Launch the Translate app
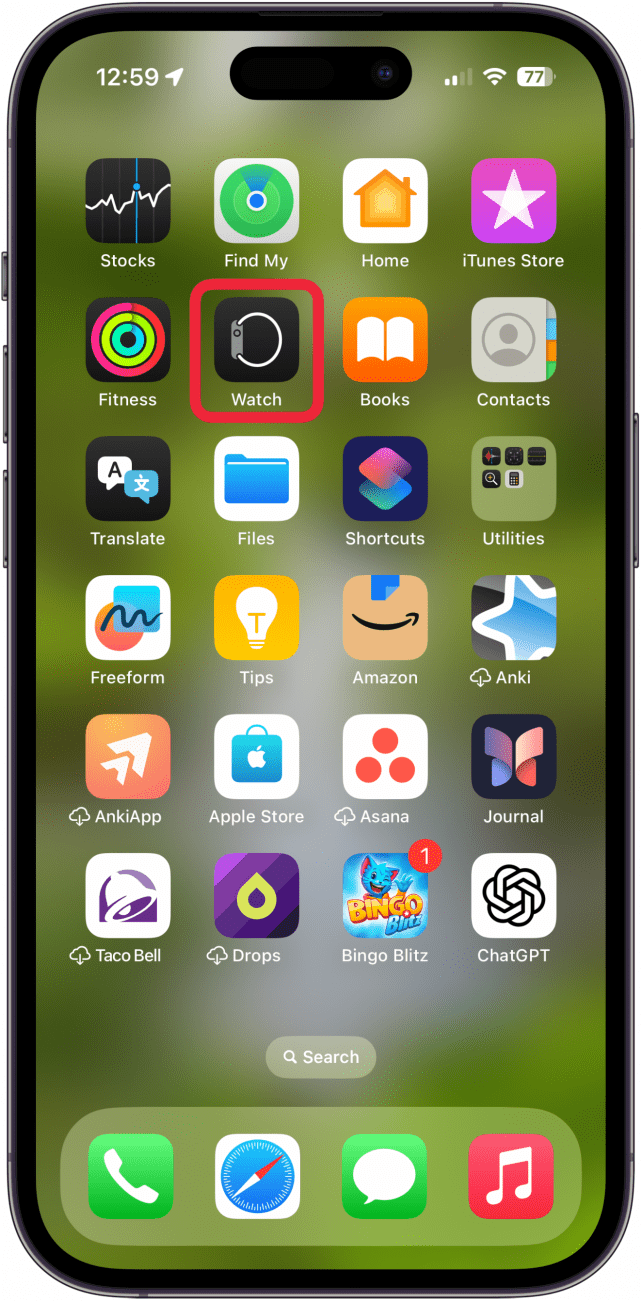Image resolution: width=642 pixels, height=1301 pixels. [128, 479]
